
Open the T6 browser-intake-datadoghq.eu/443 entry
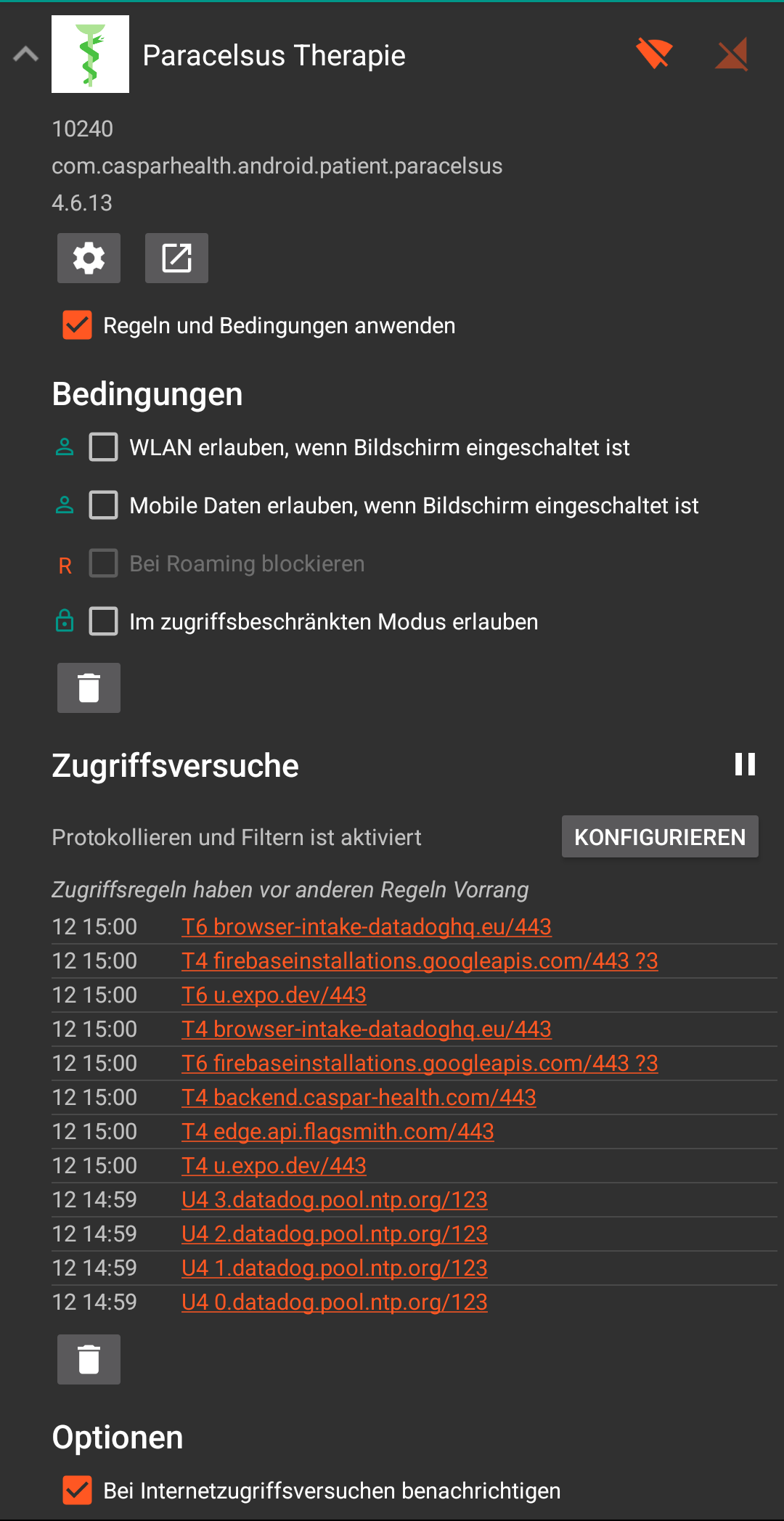367,926
